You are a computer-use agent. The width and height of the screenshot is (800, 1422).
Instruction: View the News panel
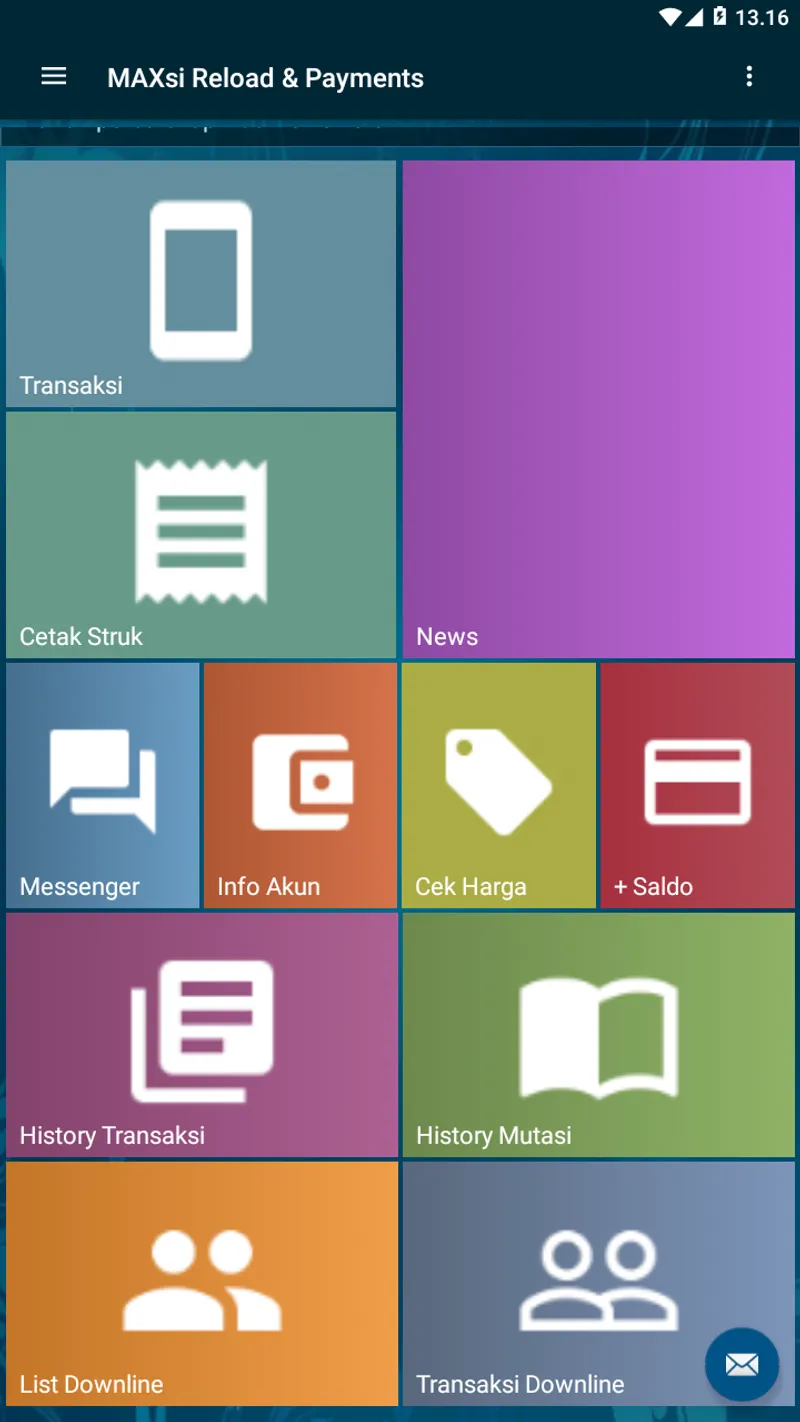click(597, 410)
